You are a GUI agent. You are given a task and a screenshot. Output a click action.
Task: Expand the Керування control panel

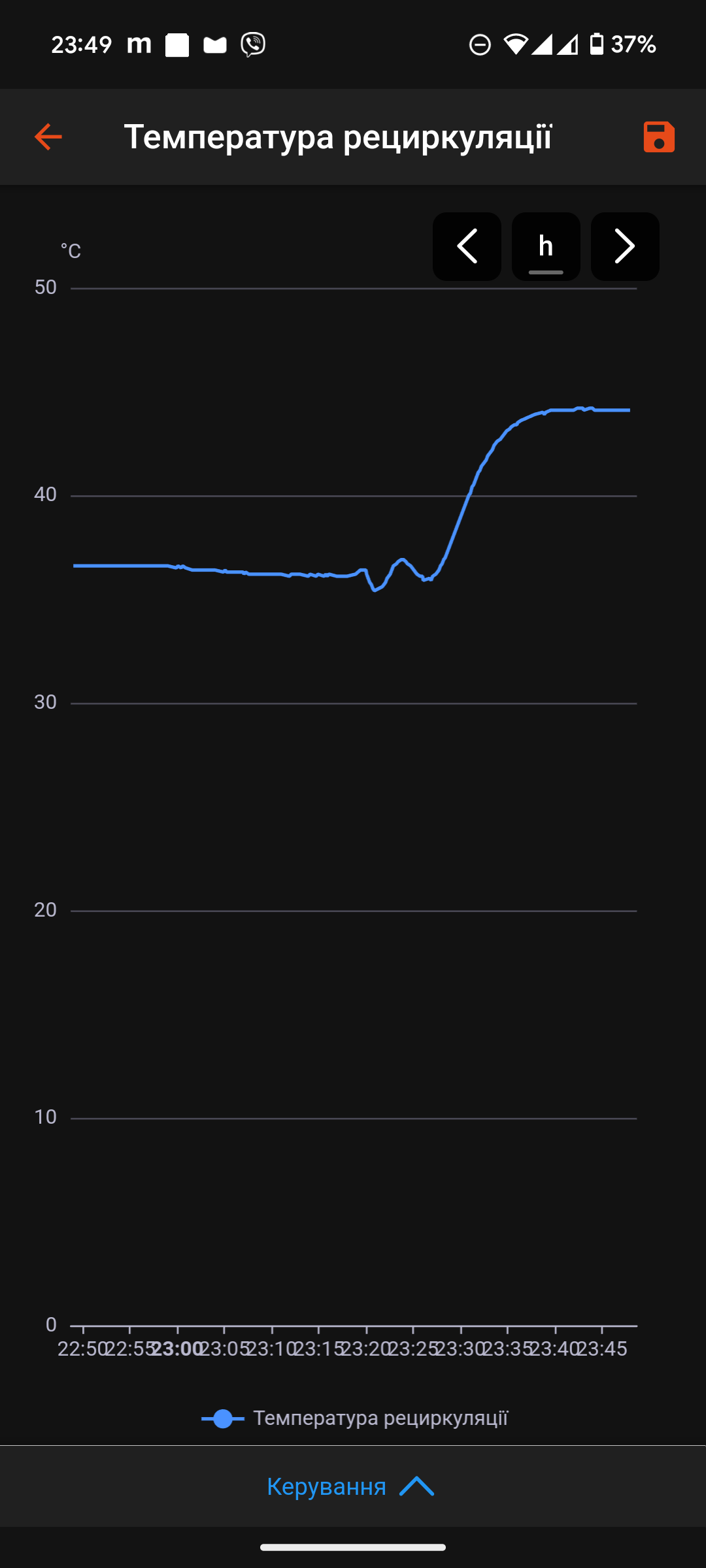(351, 1486)
